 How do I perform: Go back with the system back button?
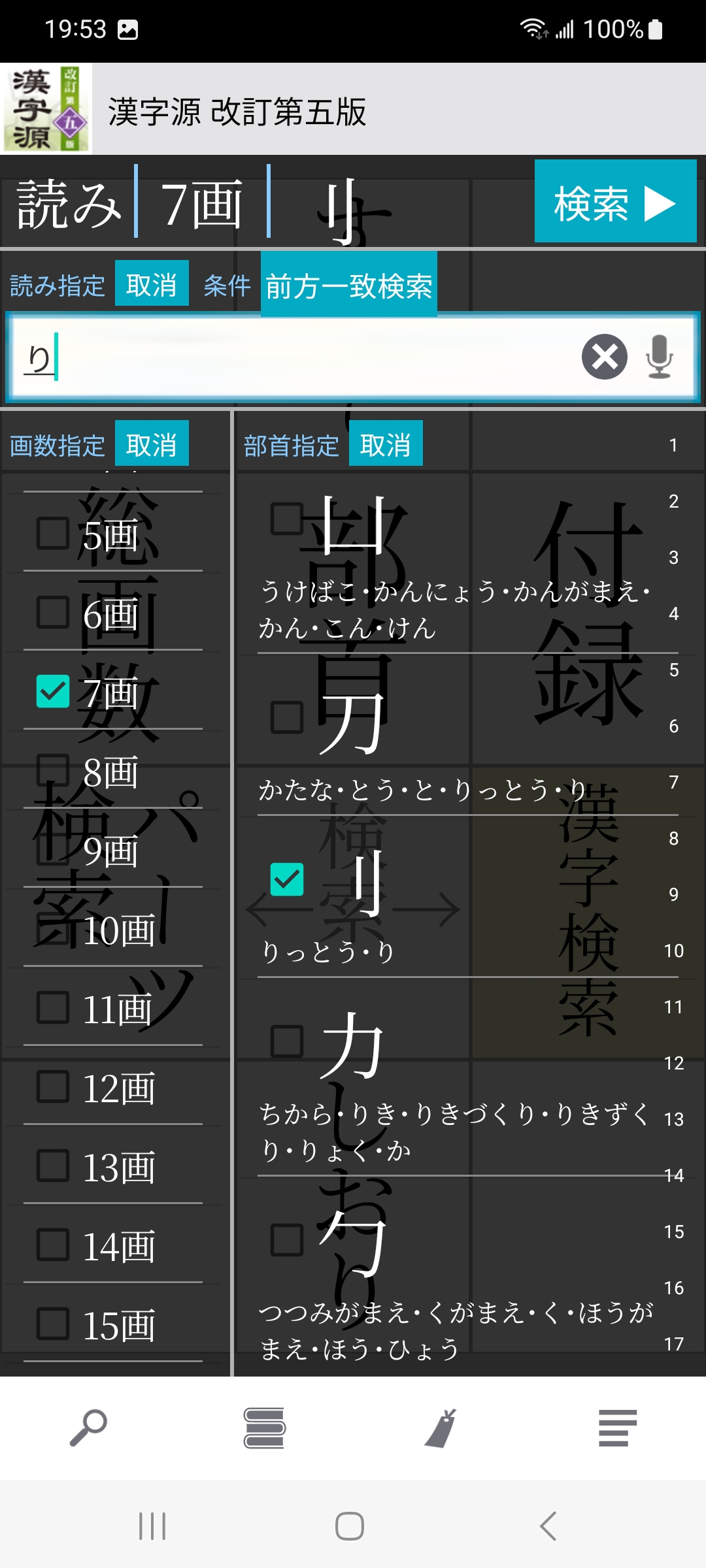548,1526
